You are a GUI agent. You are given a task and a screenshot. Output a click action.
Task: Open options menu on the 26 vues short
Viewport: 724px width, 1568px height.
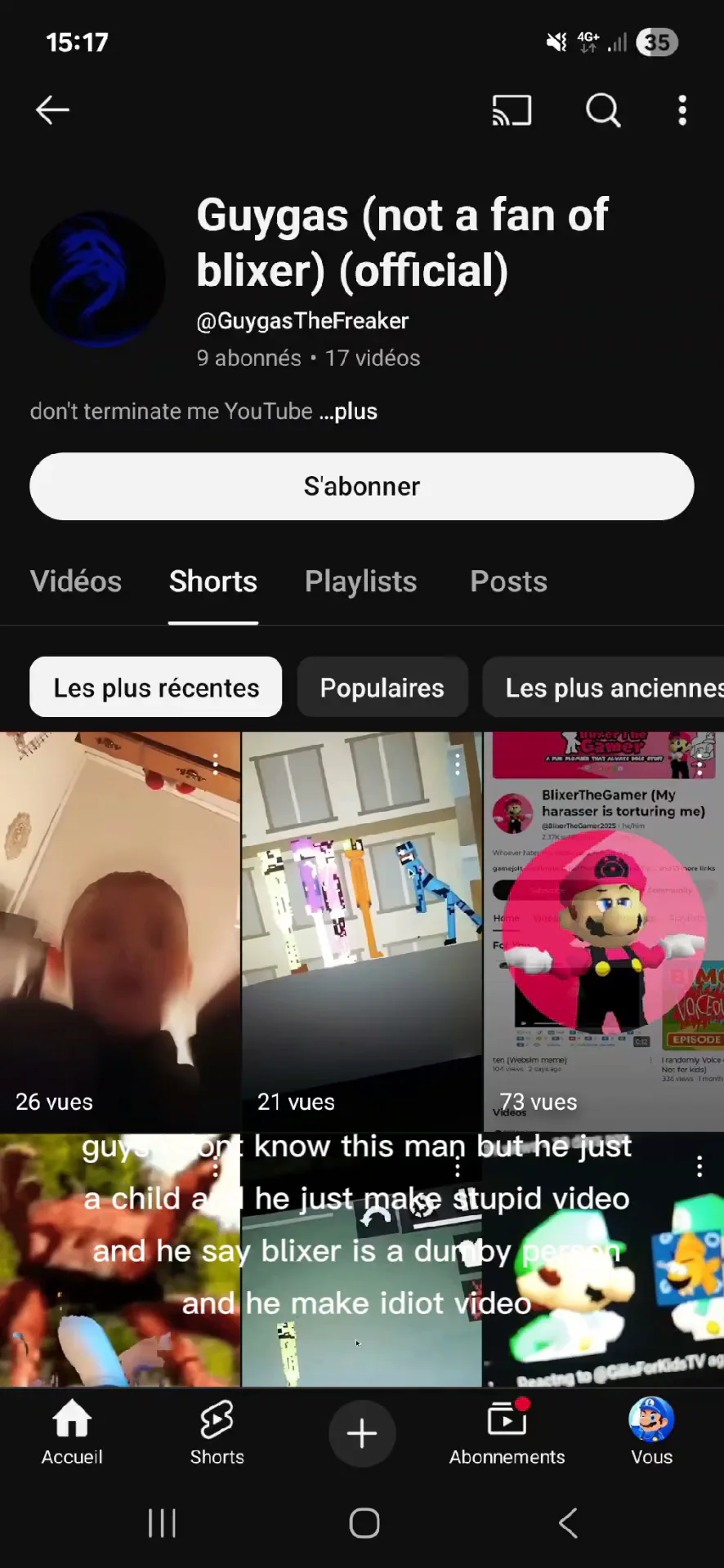point(216,764)
